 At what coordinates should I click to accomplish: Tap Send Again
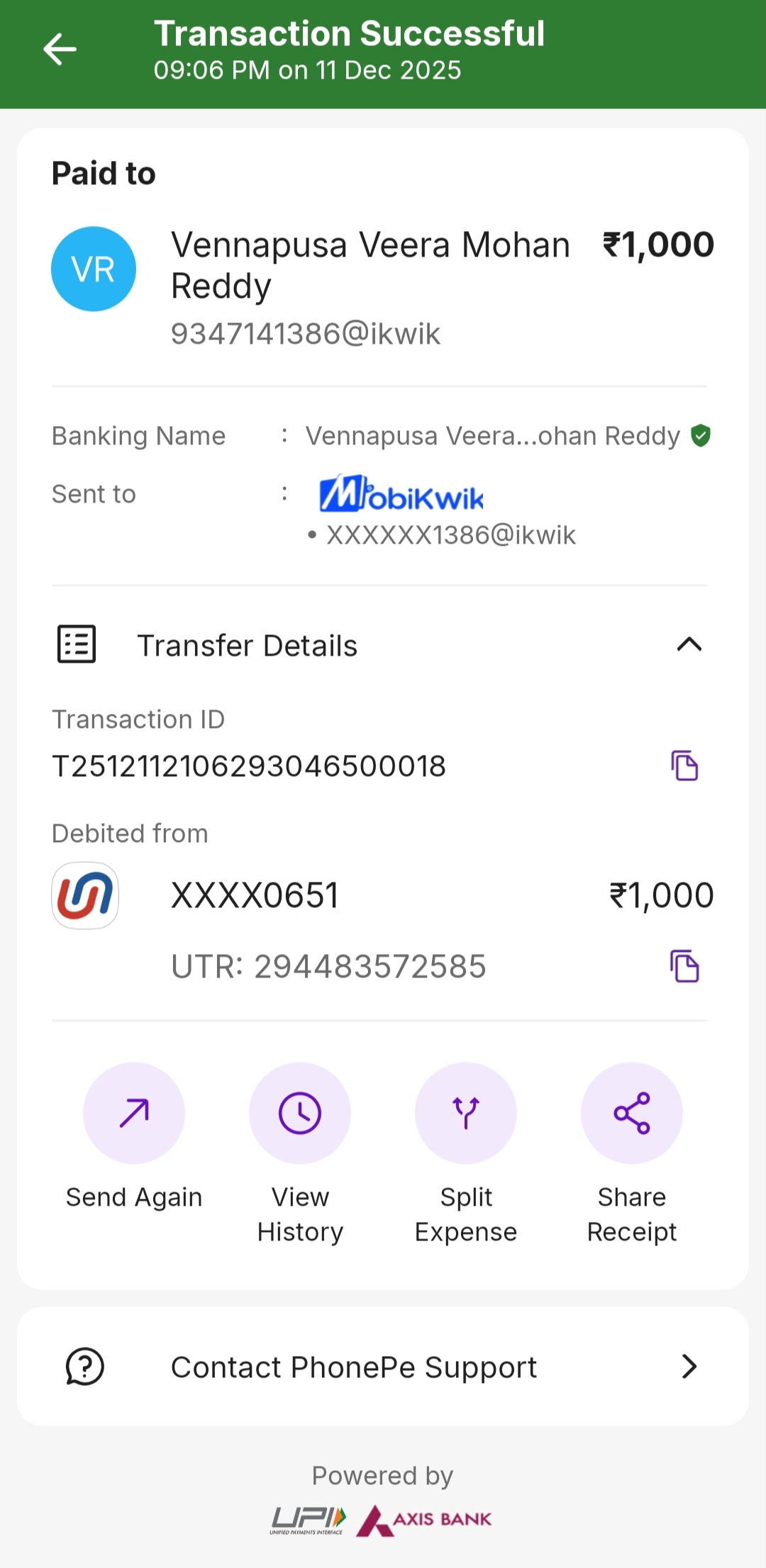click(134, 1113)
